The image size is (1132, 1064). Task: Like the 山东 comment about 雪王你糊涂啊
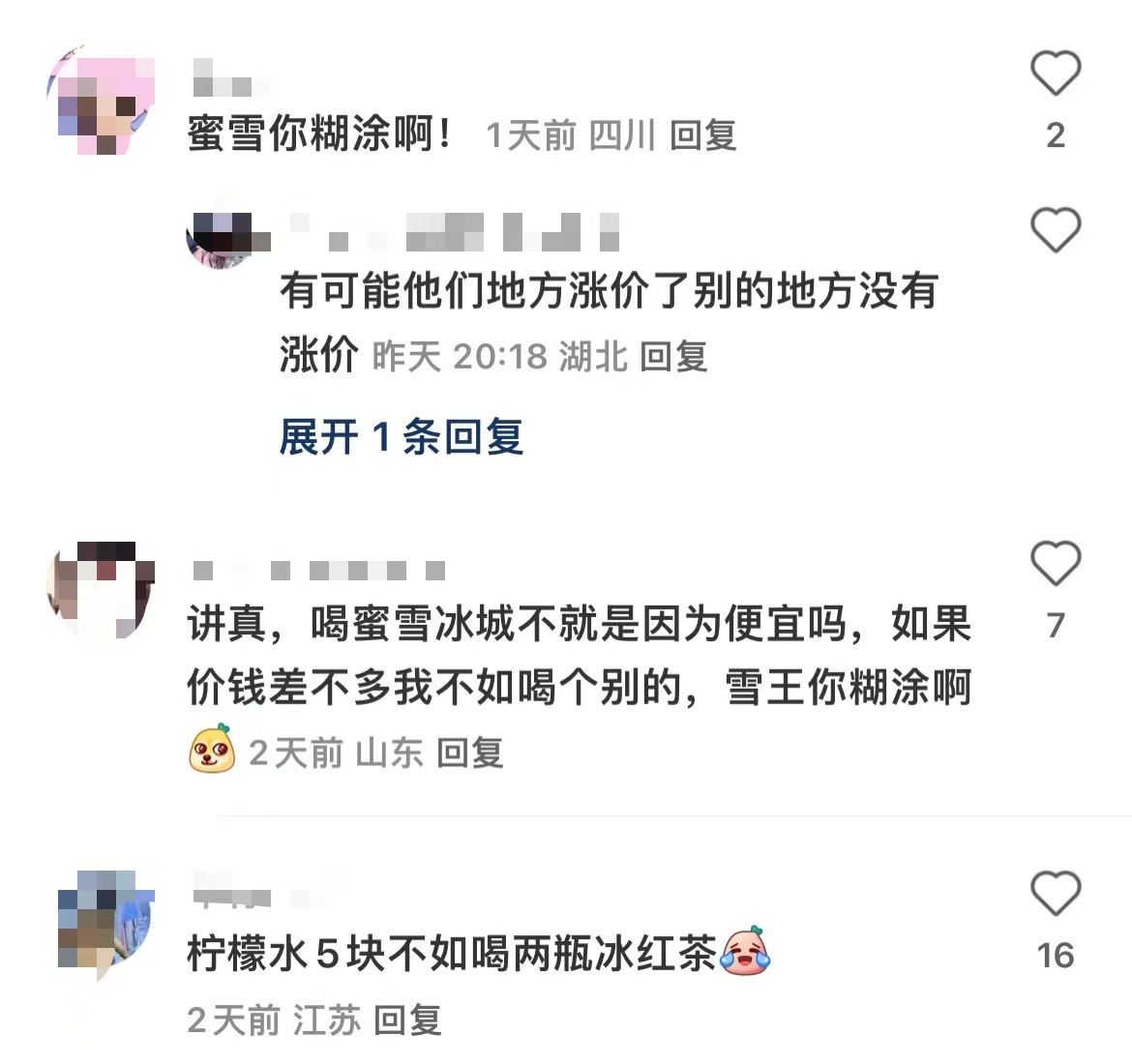[x=1055, y=564]
